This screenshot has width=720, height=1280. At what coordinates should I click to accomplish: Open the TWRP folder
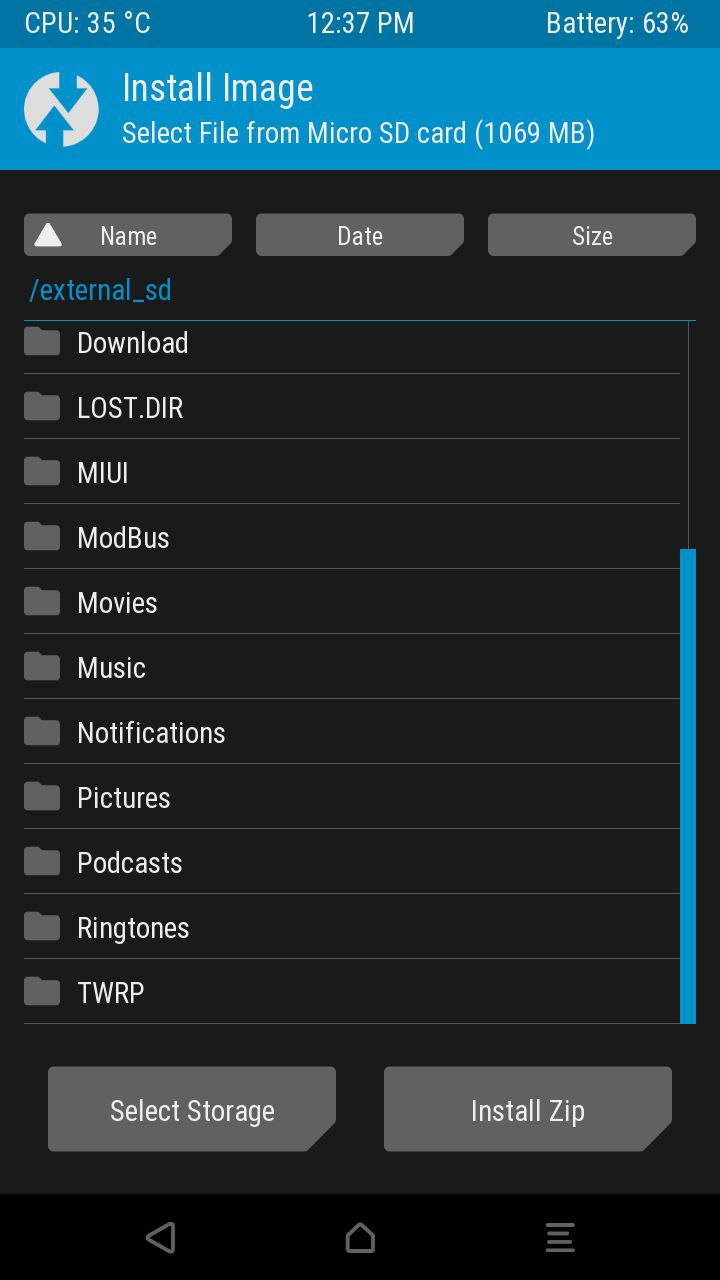click(352, 992)
